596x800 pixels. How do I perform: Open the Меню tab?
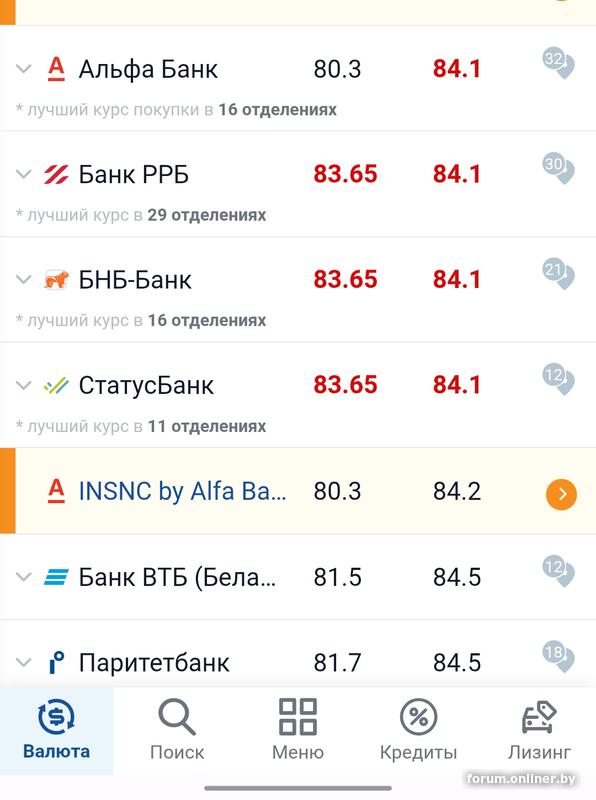click(297, 730)
